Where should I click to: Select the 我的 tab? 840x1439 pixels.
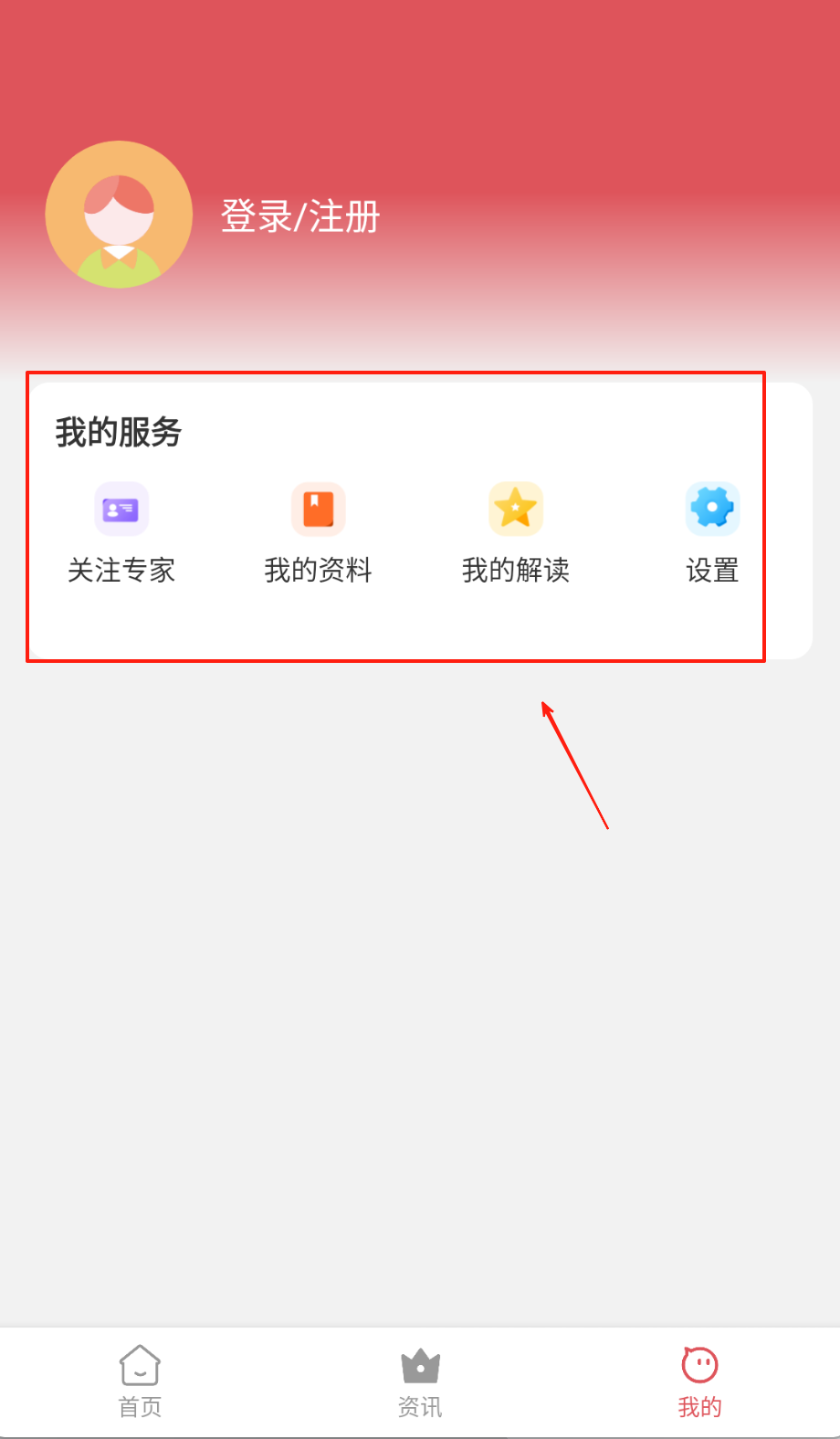pyautogui.click(x=699, y=1381)
